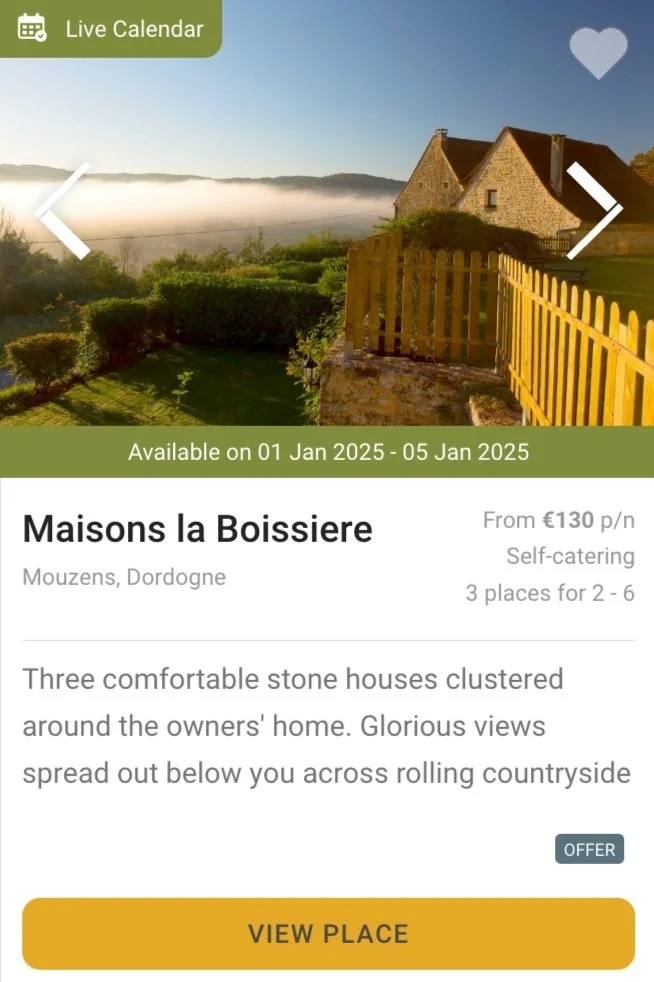Open the Maisons la Boissiere listing title

tap(197, 529)
